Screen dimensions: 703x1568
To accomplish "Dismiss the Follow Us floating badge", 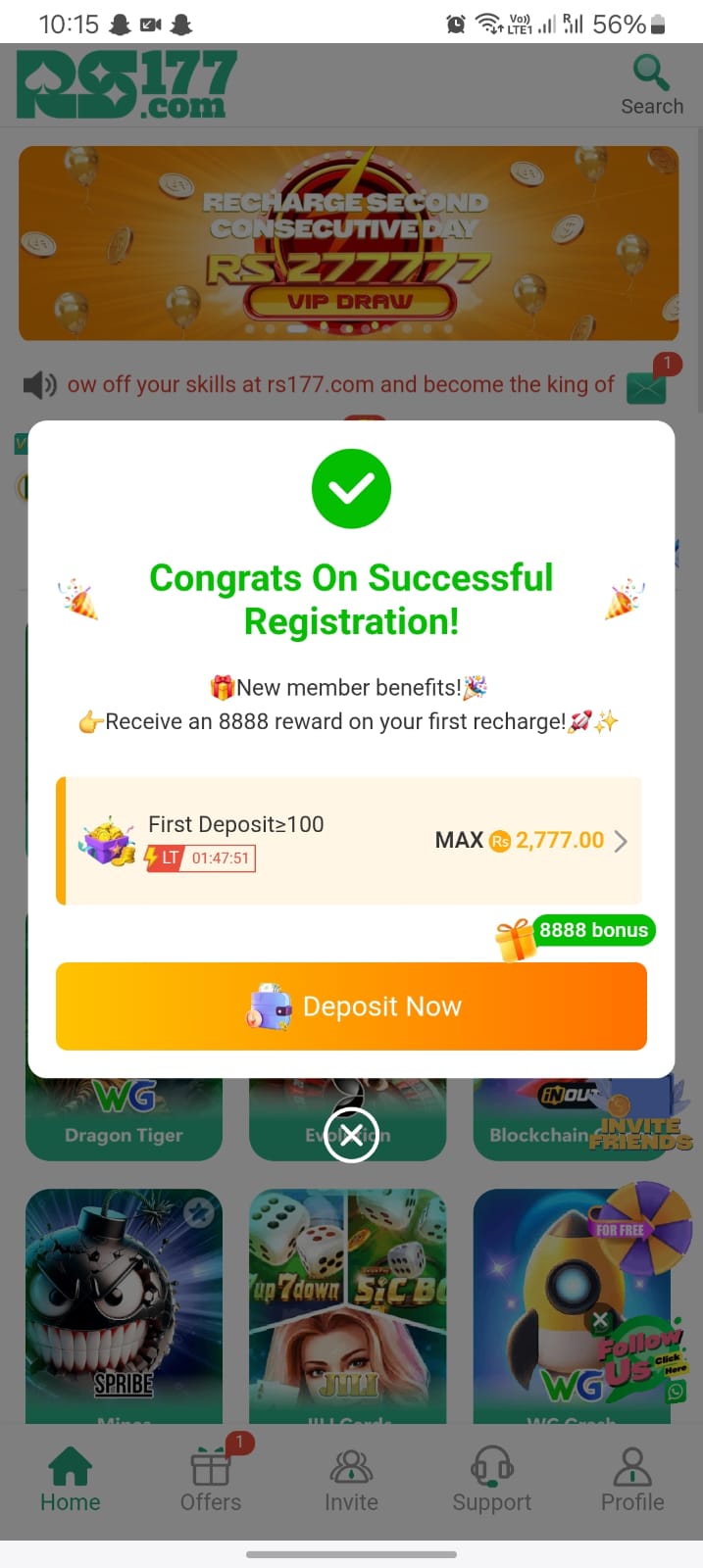I will 601,1320.
